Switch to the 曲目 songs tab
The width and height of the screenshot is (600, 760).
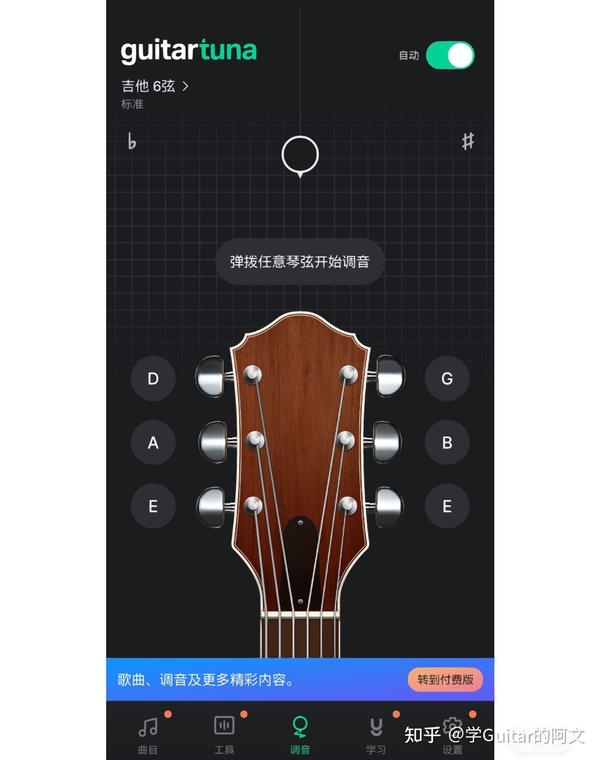pos(148,734)
